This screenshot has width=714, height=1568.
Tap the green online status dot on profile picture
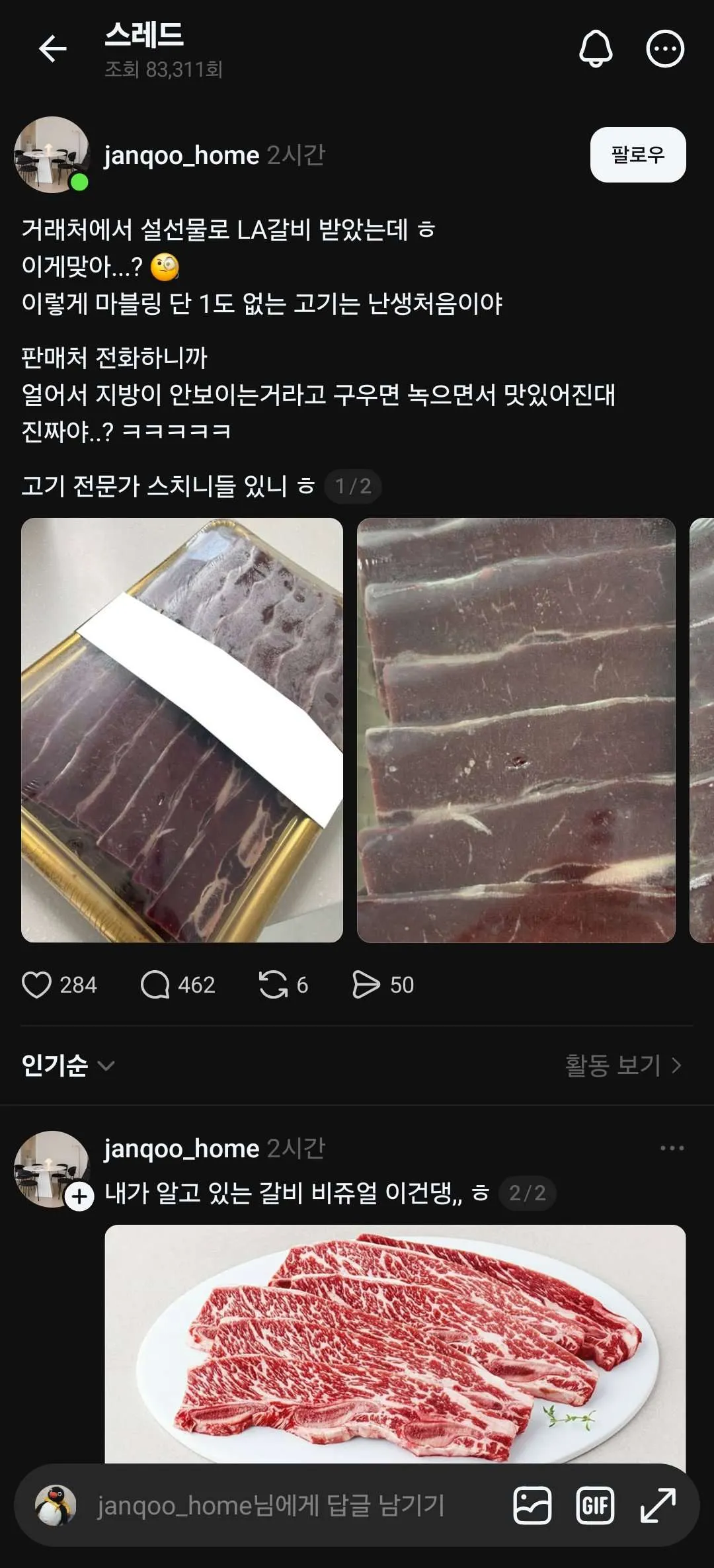coord(78,181)
